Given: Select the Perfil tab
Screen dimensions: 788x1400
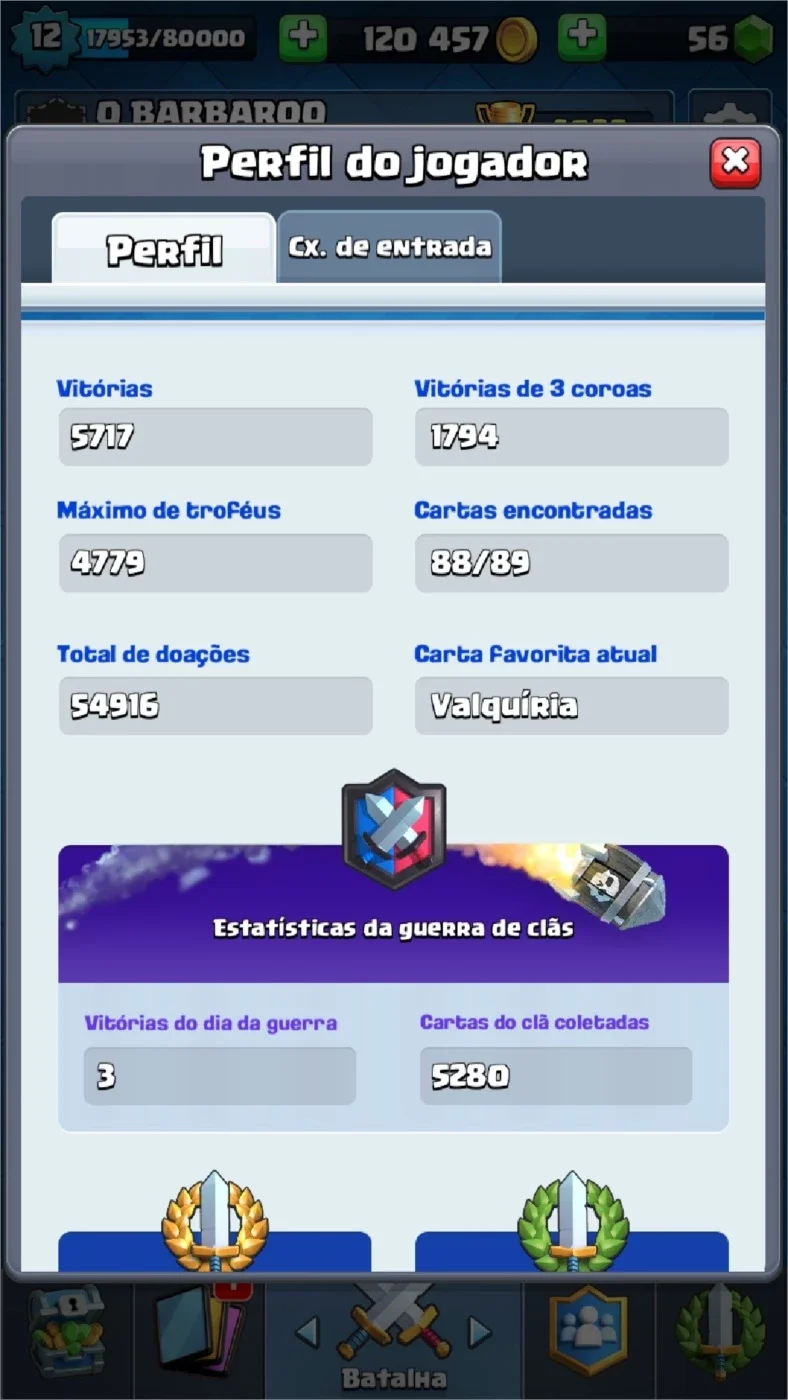Looking at the screenshot, I should coord(164,249).
